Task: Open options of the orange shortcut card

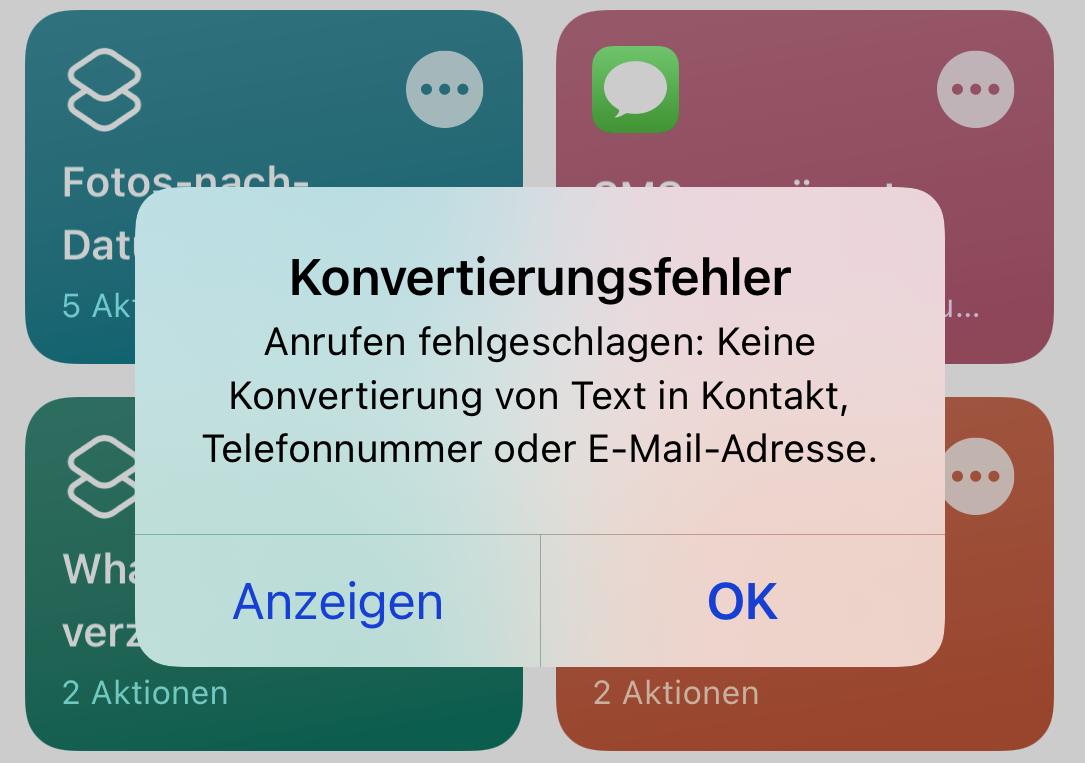Action: point(978,477)
